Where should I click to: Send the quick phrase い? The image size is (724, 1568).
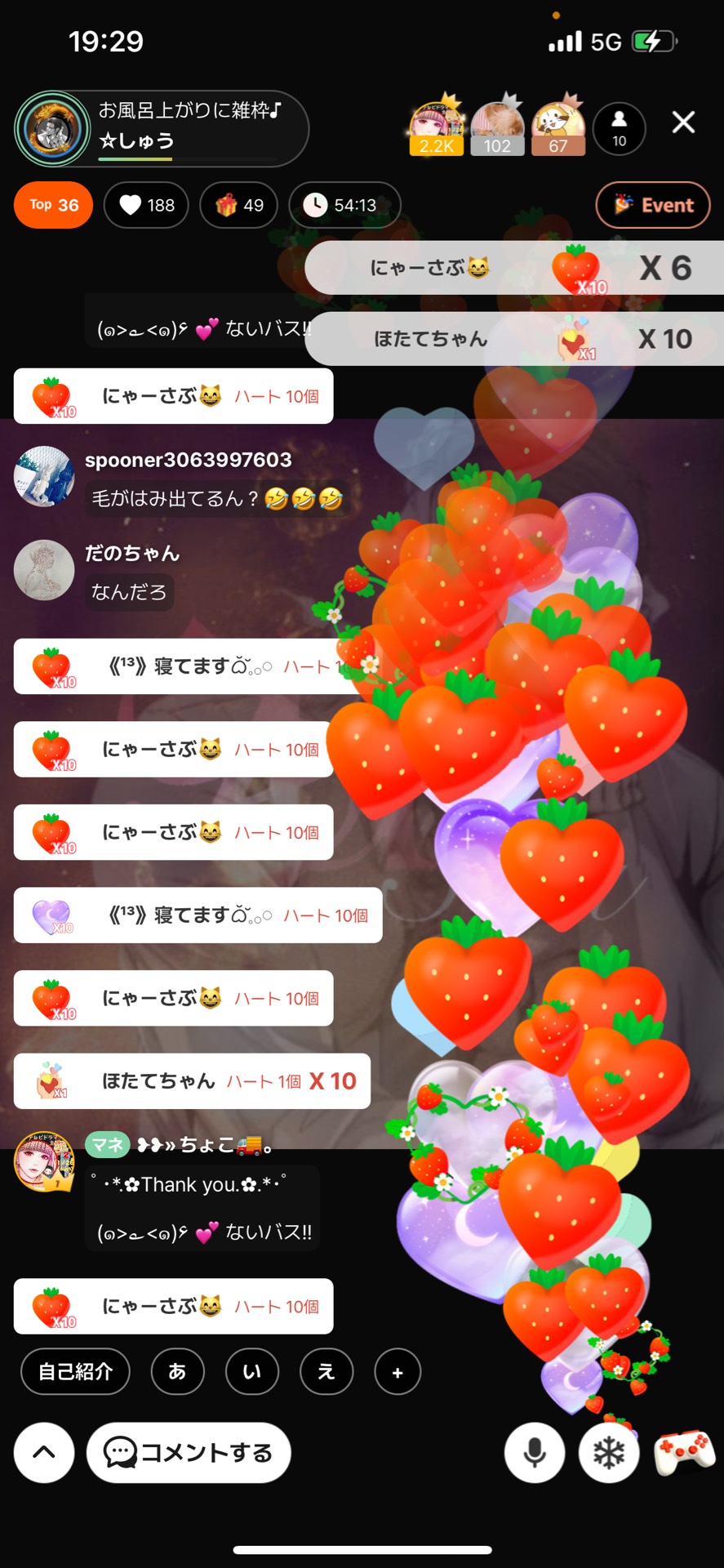click(x=252, y=1372)
